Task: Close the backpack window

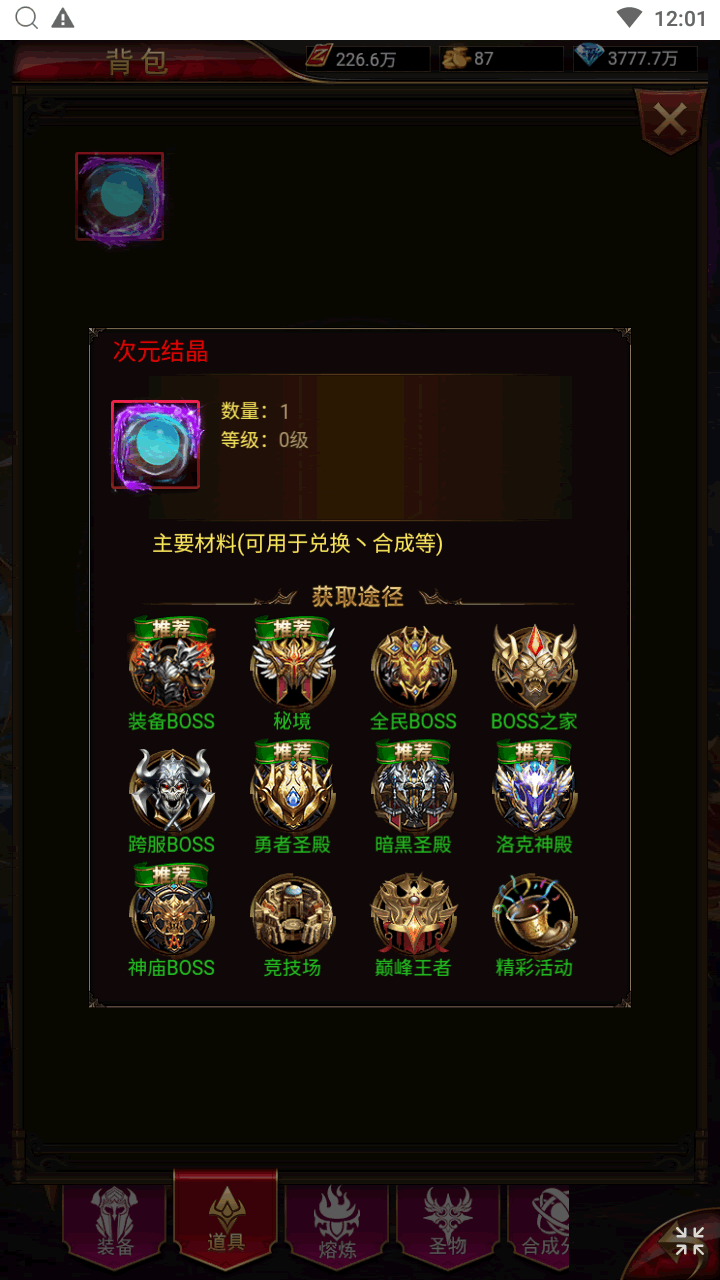Action: [x=669, y=121]
